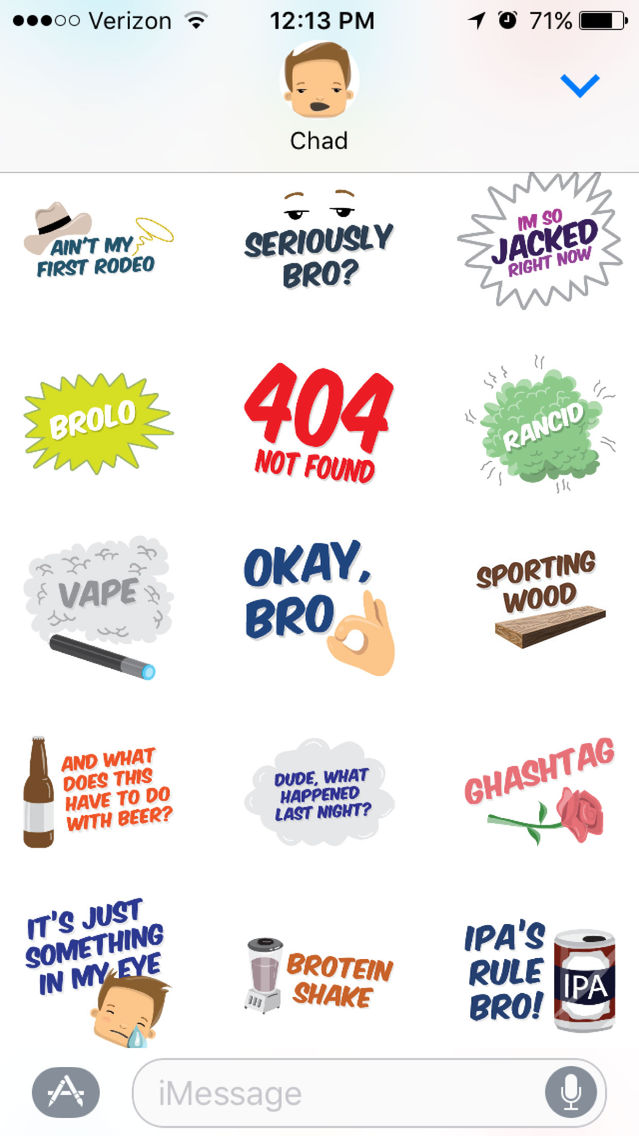Select the Ain't My First Rodeo sticker
Image resolution: width=639 pixels, height=1136 pixels.
click(x=99, y=241)
